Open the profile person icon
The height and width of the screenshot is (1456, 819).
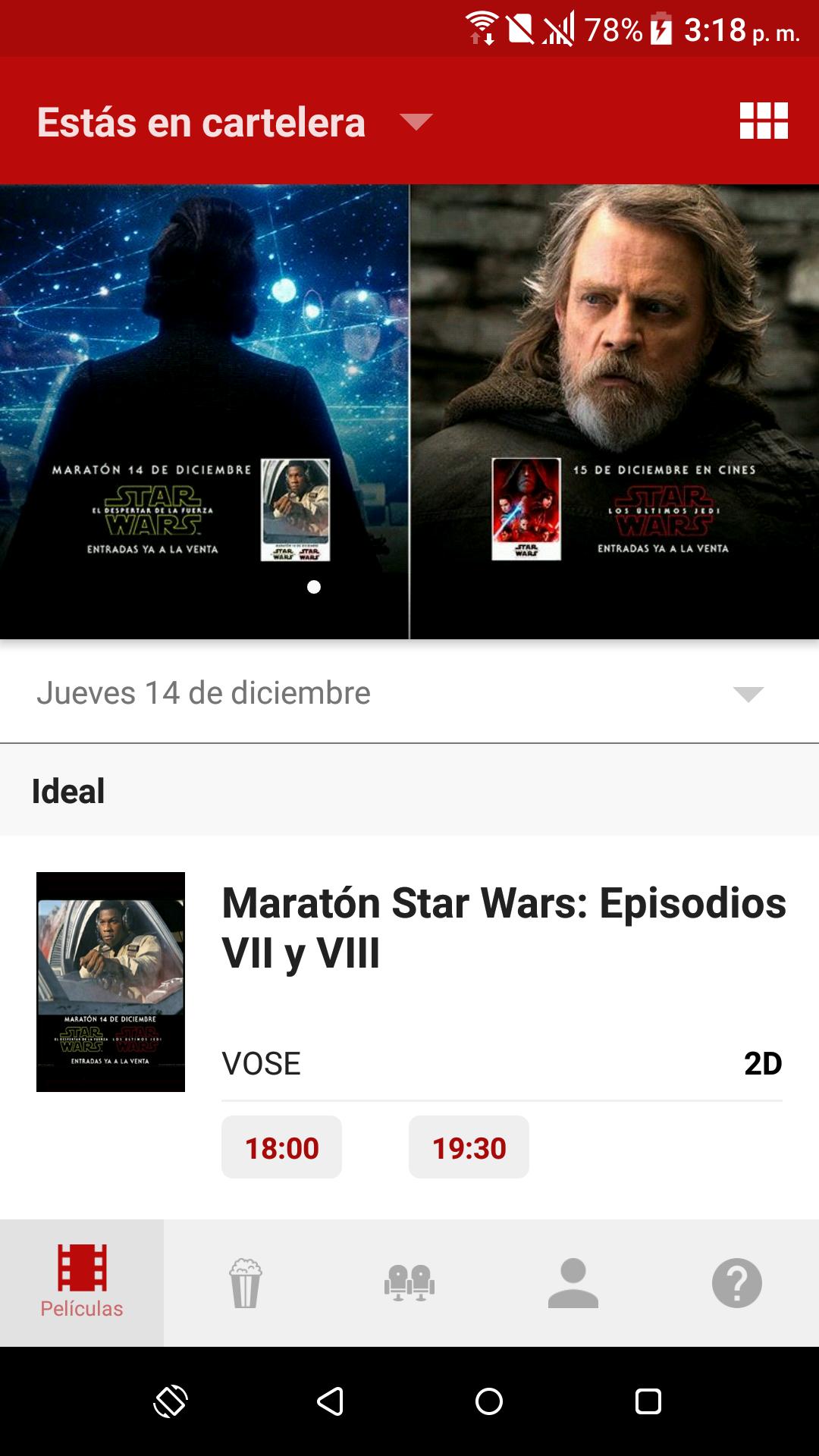pos(573,1282)
